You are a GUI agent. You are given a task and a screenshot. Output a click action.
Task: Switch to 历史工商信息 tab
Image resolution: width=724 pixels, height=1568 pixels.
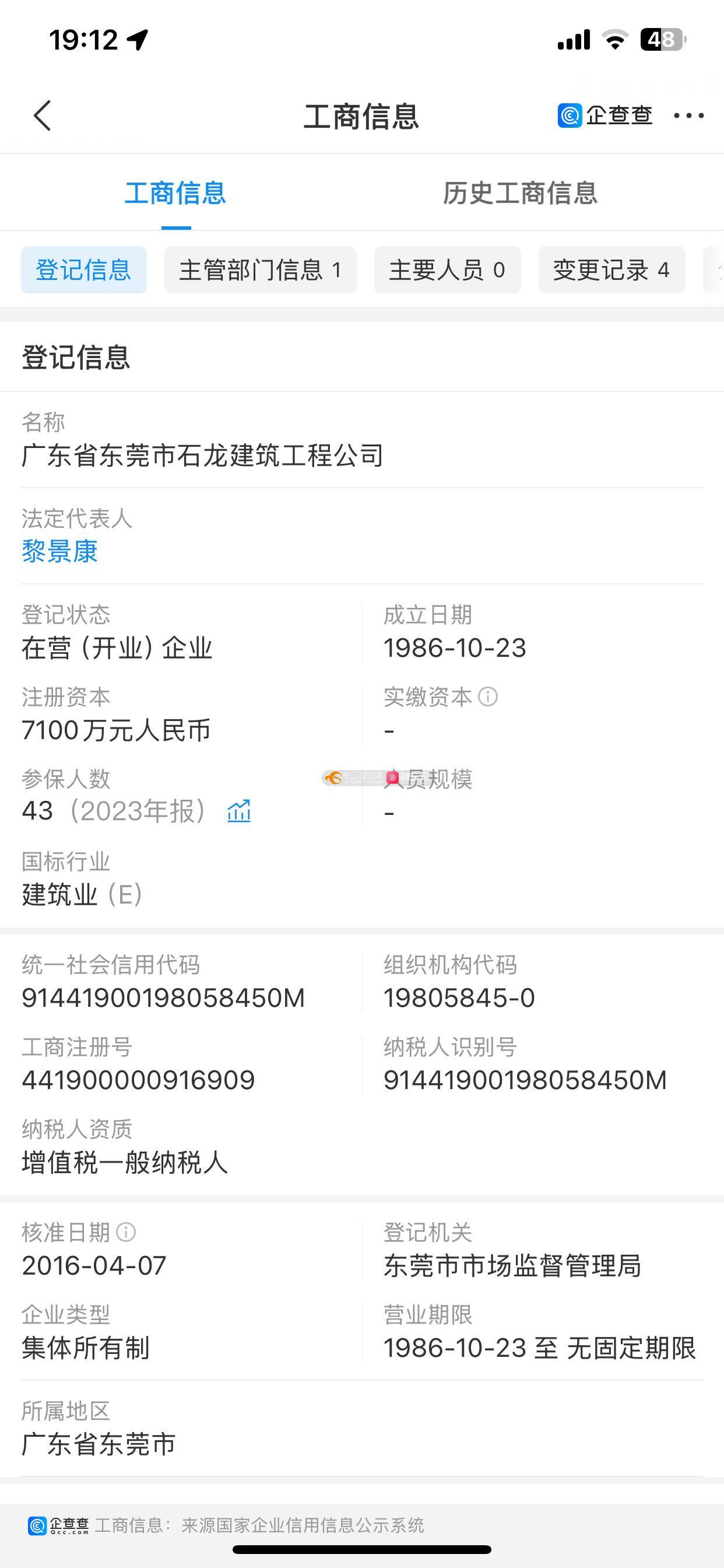(519, 193)
